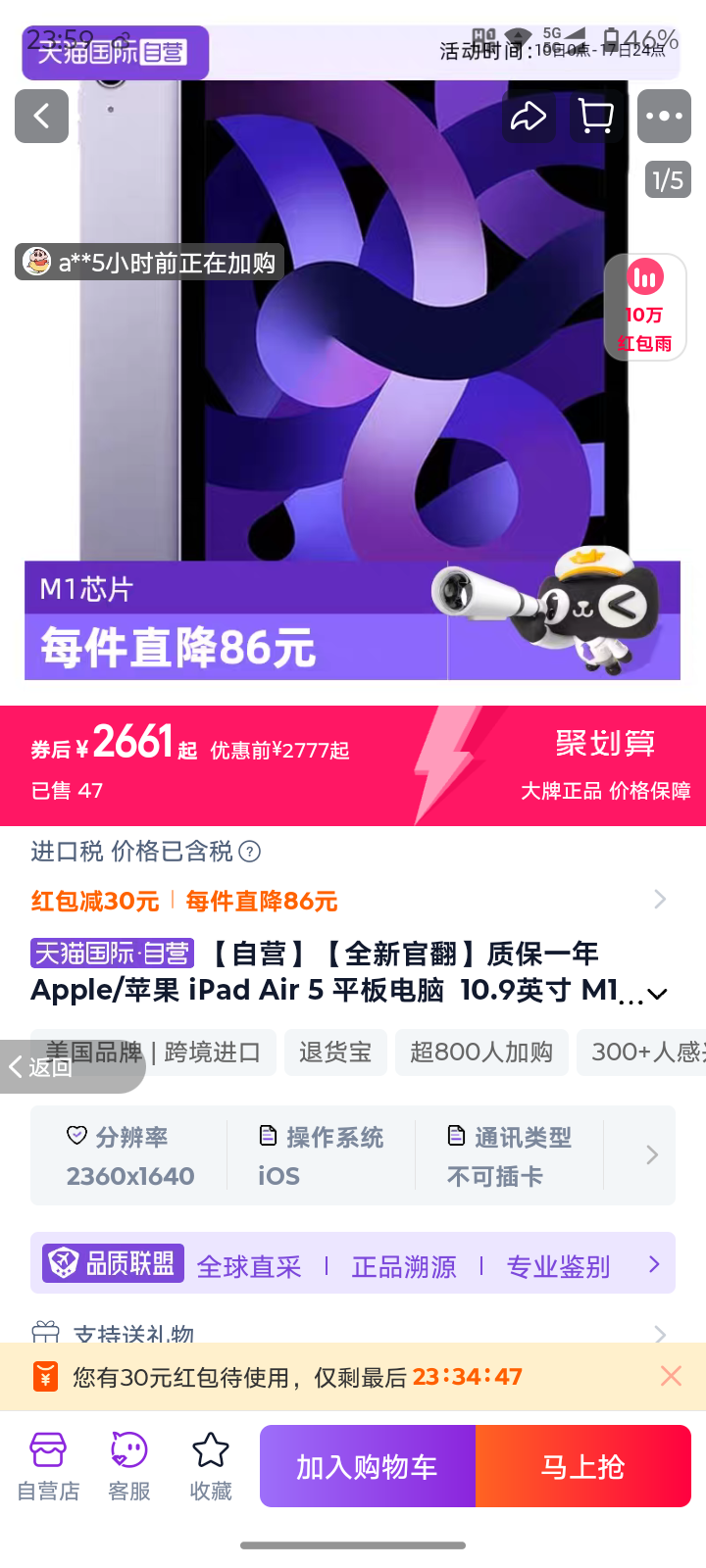Open the share icon
This screenshot has height=1568, width=706.
pos(529,116)
